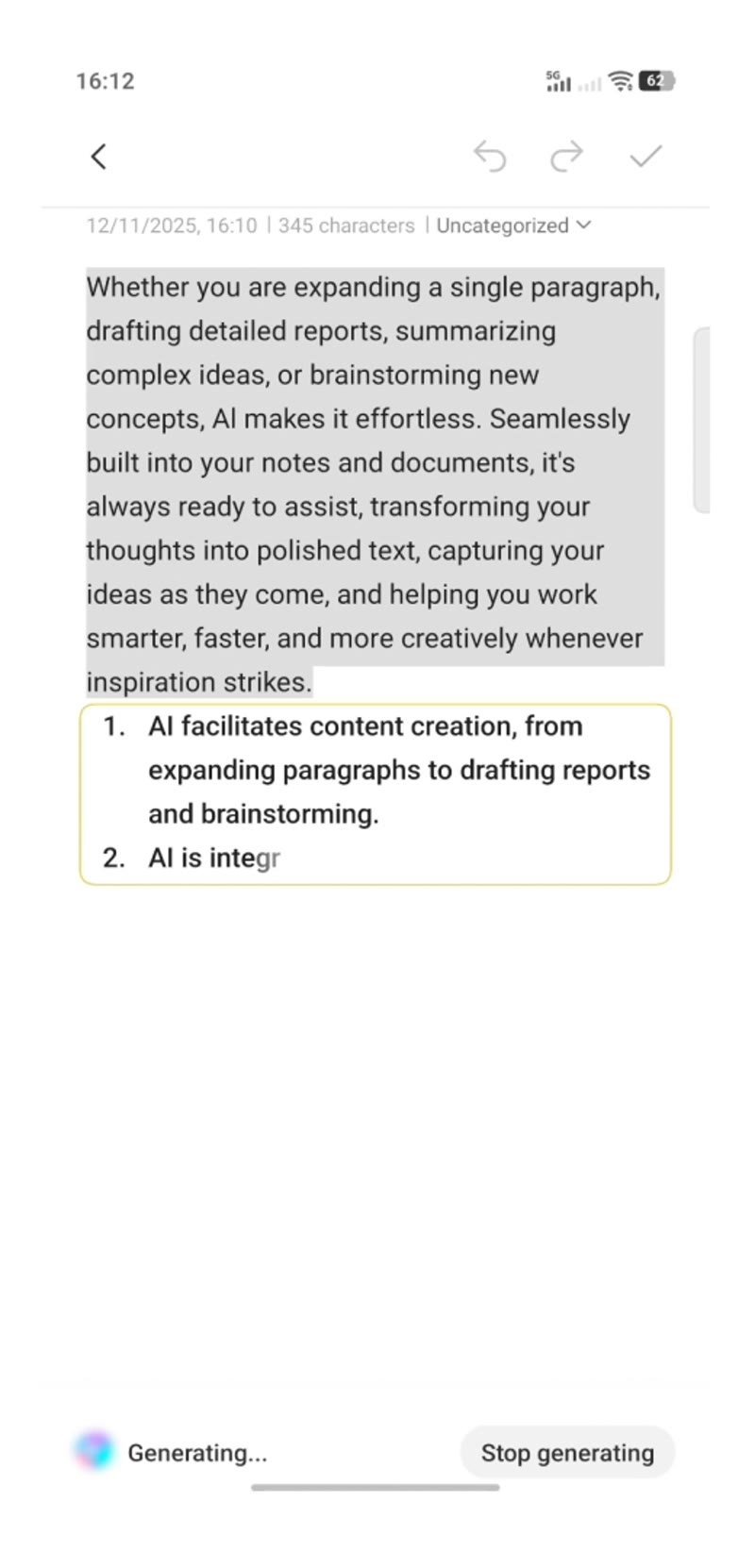Undo the last edit
The height and width of the screenshot is (1568, 755).
point(490,157)
